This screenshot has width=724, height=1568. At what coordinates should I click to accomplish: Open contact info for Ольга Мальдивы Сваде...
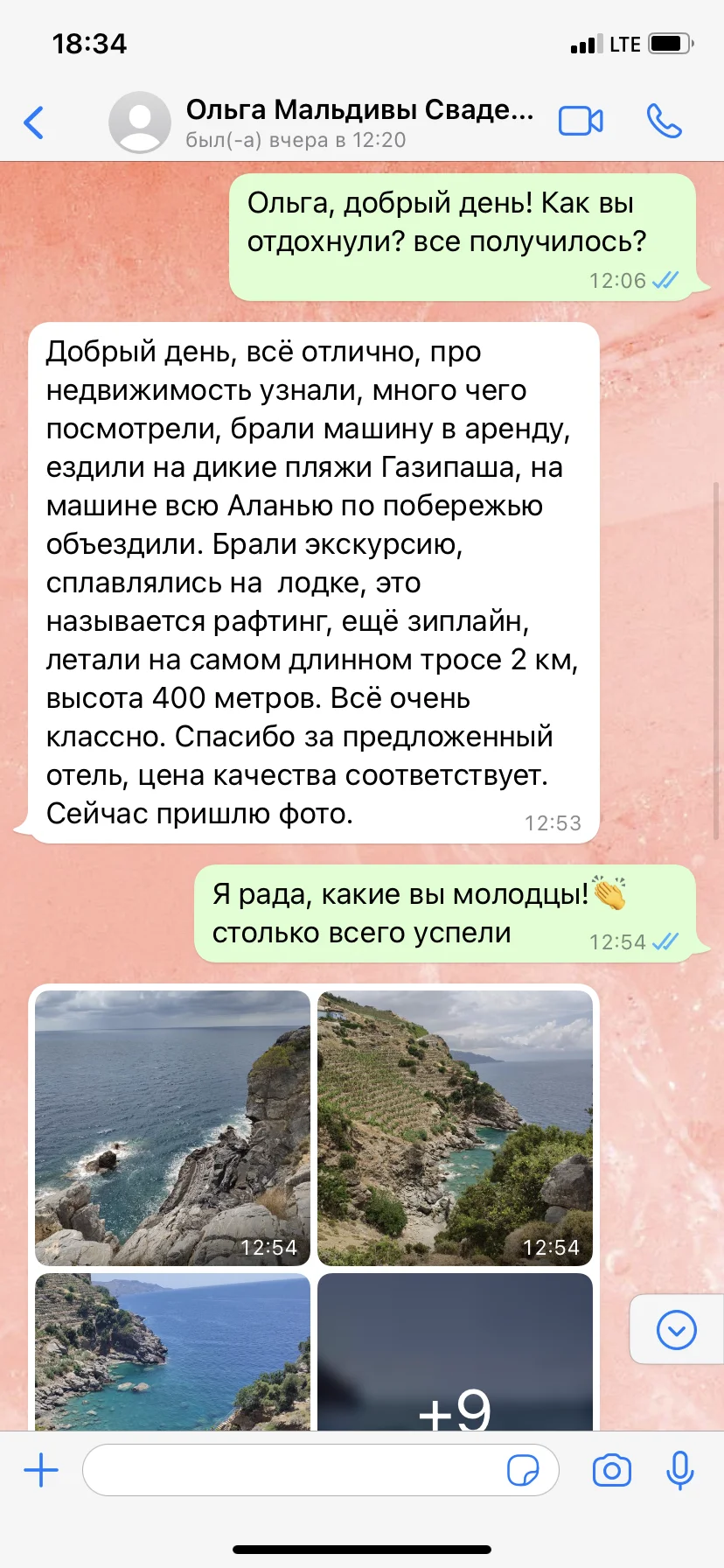tap(359, 122)
